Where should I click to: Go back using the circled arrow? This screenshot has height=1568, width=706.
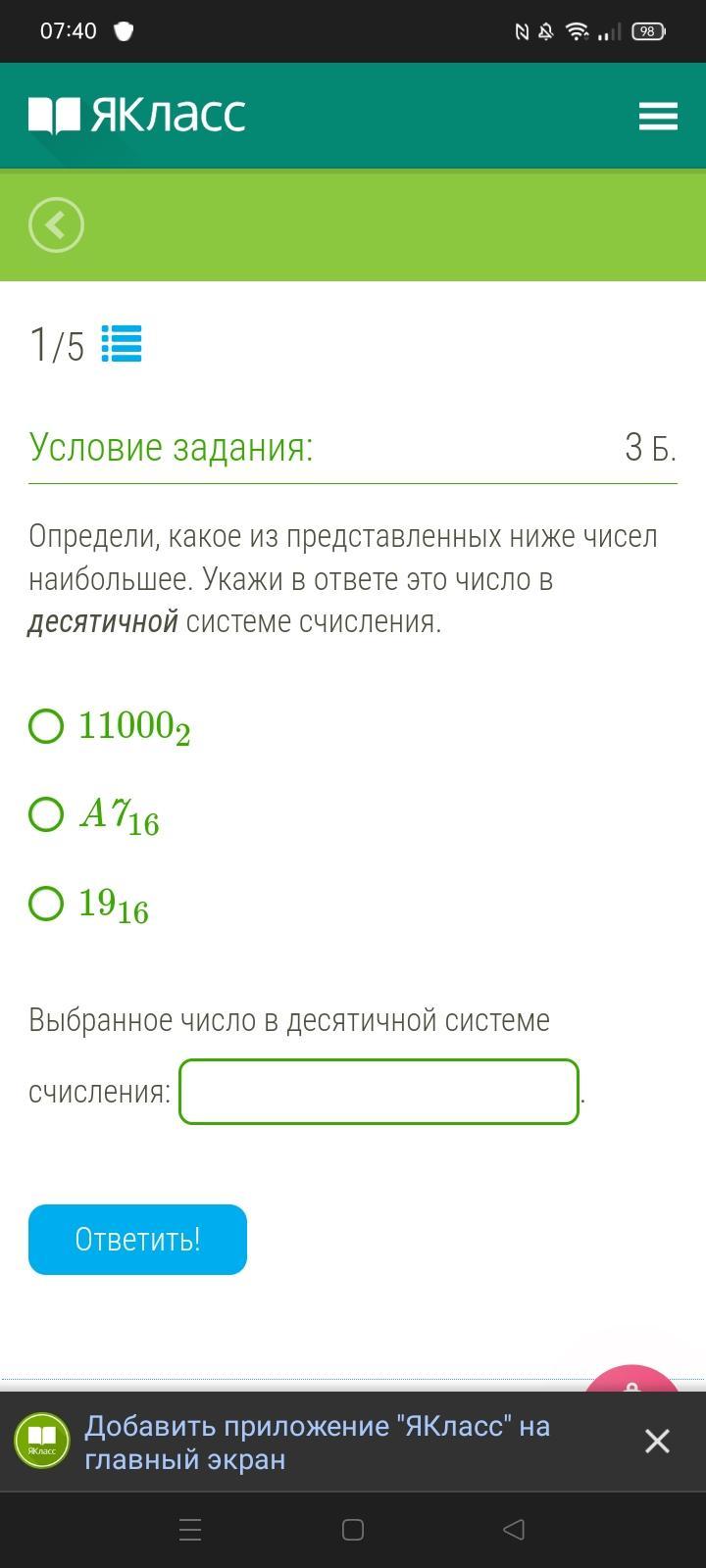[56, 225]
